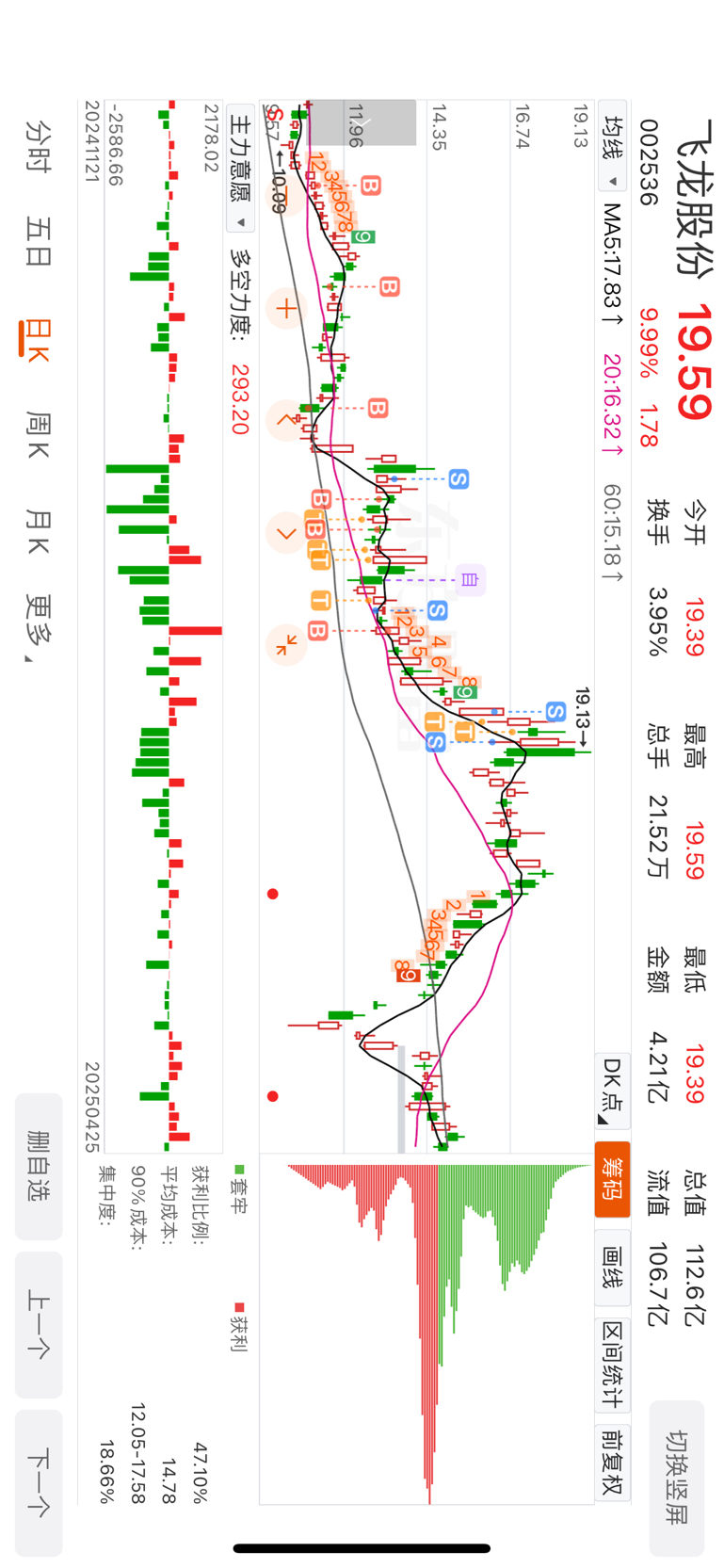Tap the plus zoom-in chart button

point(286,308)
